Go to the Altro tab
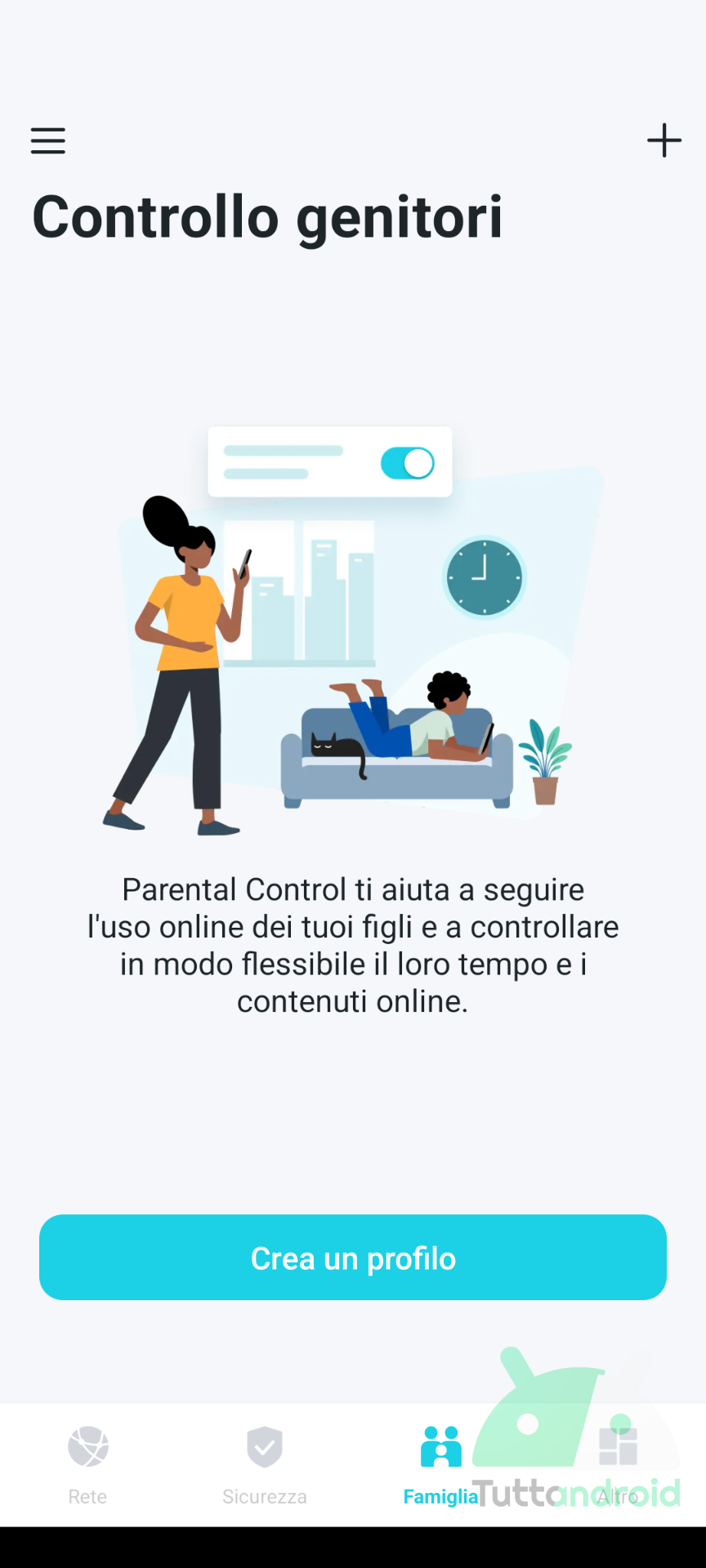The image size is (706, 1568). point(618,1465)
